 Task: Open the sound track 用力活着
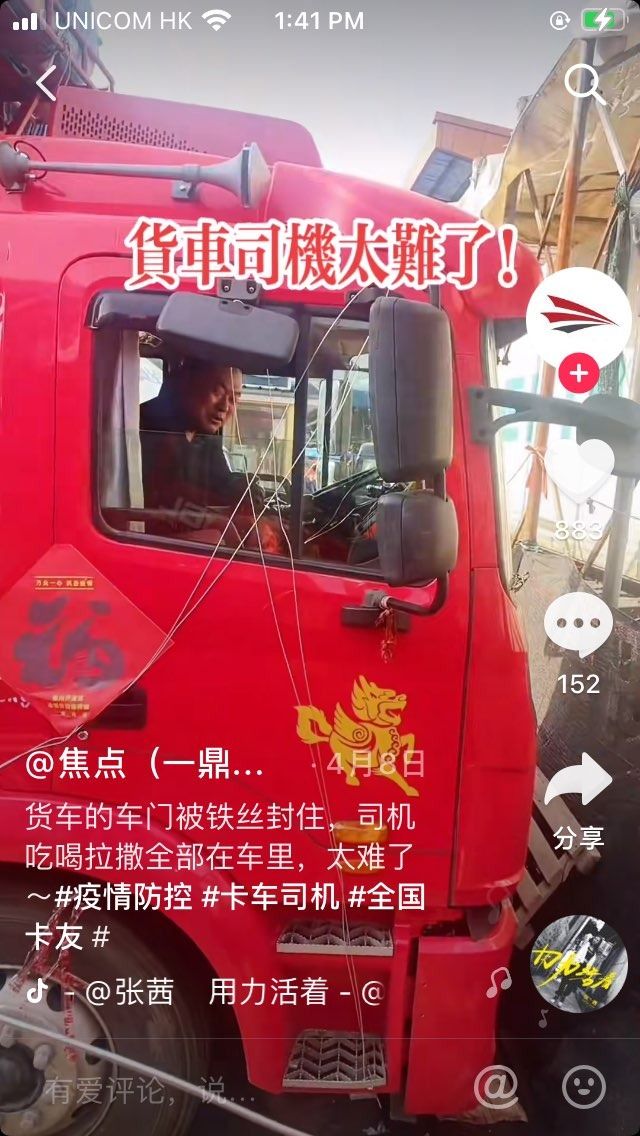(x=268, y=991)
